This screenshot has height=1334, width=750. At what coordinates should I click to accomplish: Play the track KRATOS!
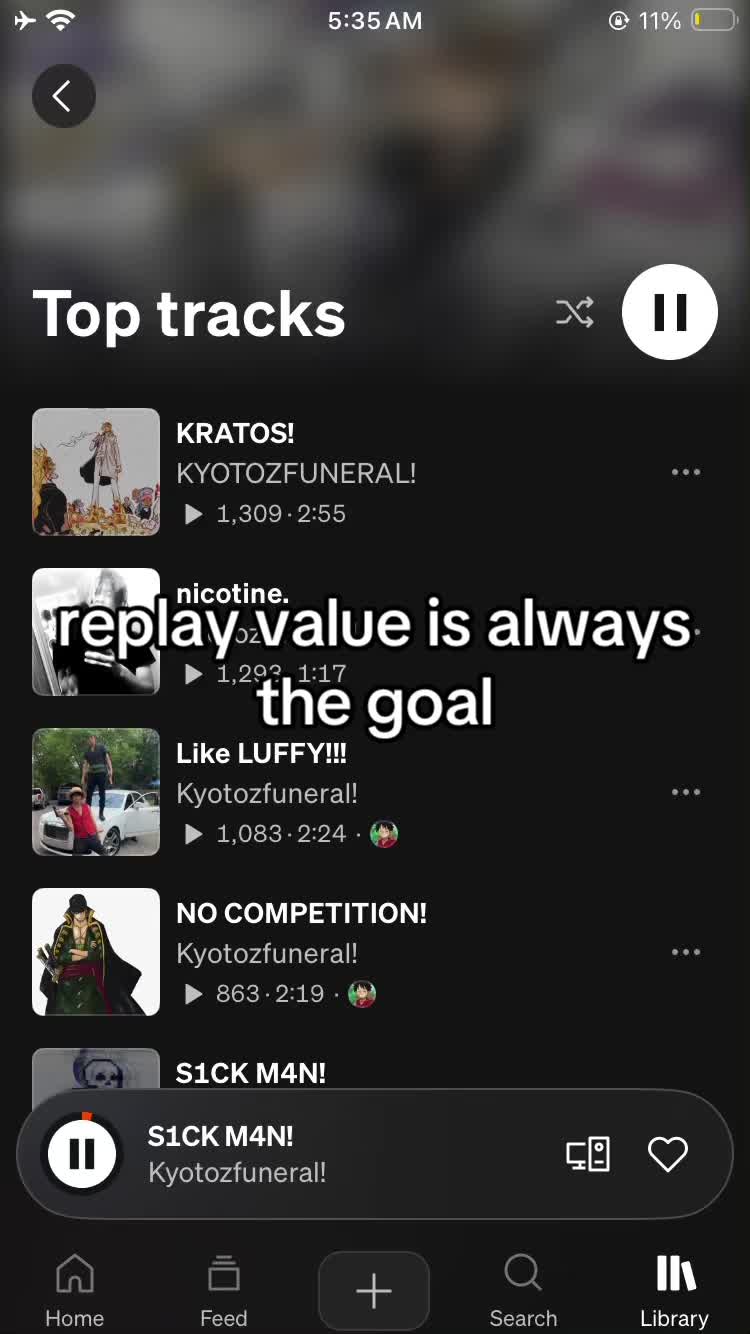[x=366, y=472]
